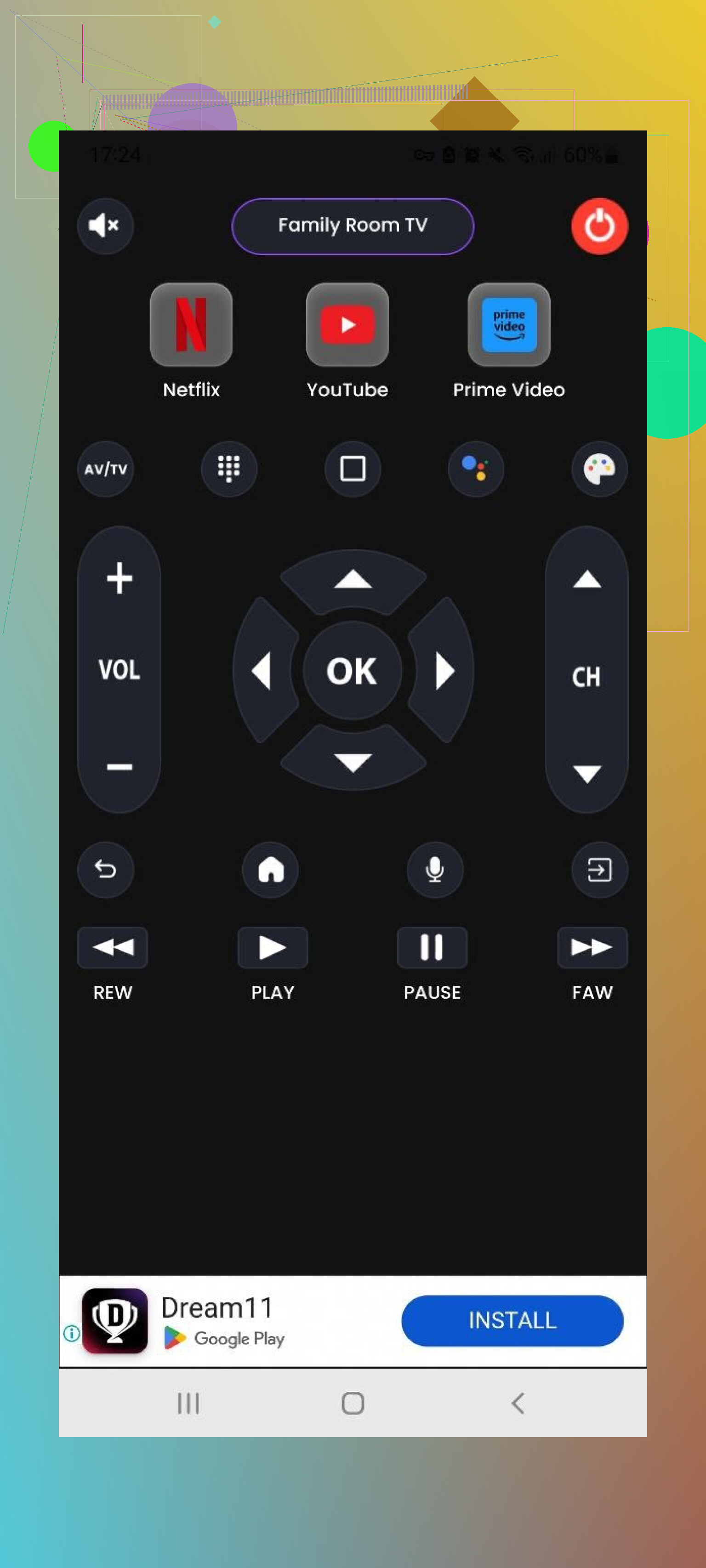The width and height of the screenshot is (706, 1568).
Task: Increase volume with the plus button
Action: point(120,577)
